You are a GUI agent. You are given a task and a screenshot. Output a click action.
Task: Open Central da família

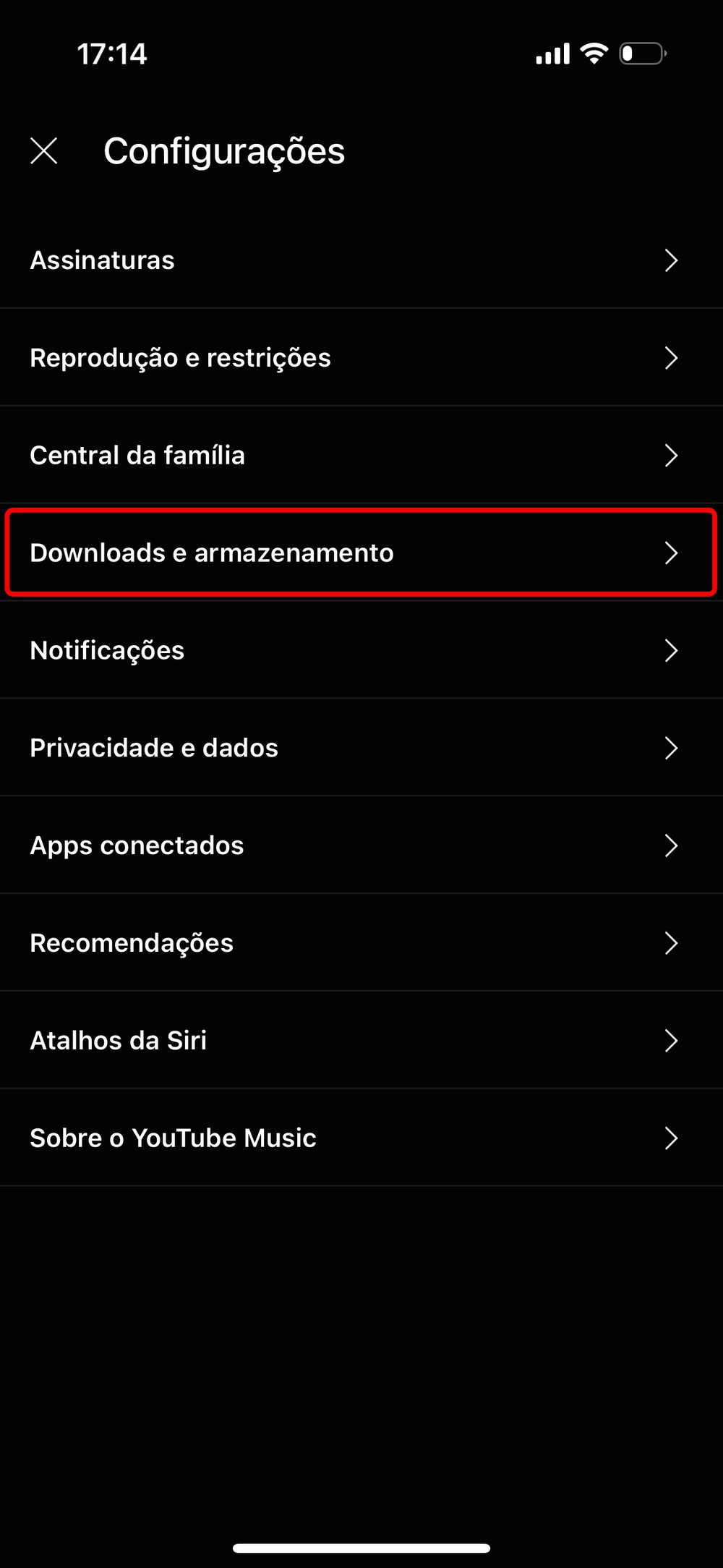[361, 456]
